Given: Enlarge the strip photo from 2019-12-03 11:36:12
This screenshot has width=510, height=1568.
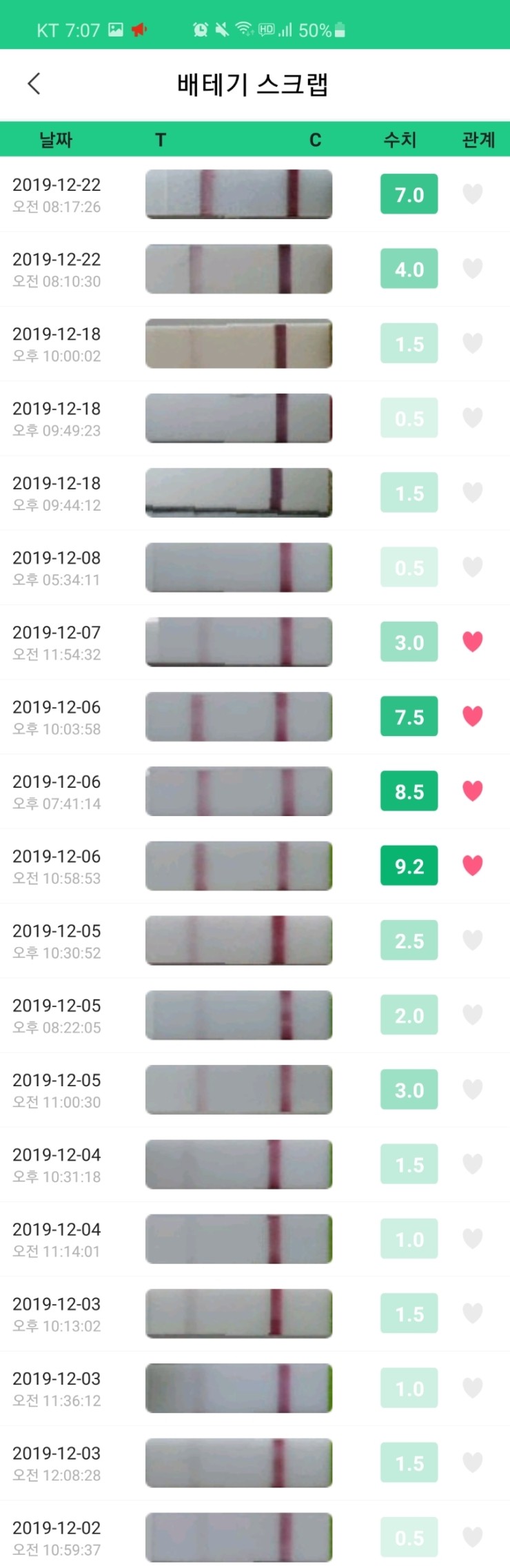Looking at the screenshot, I should pos(238,1388).
